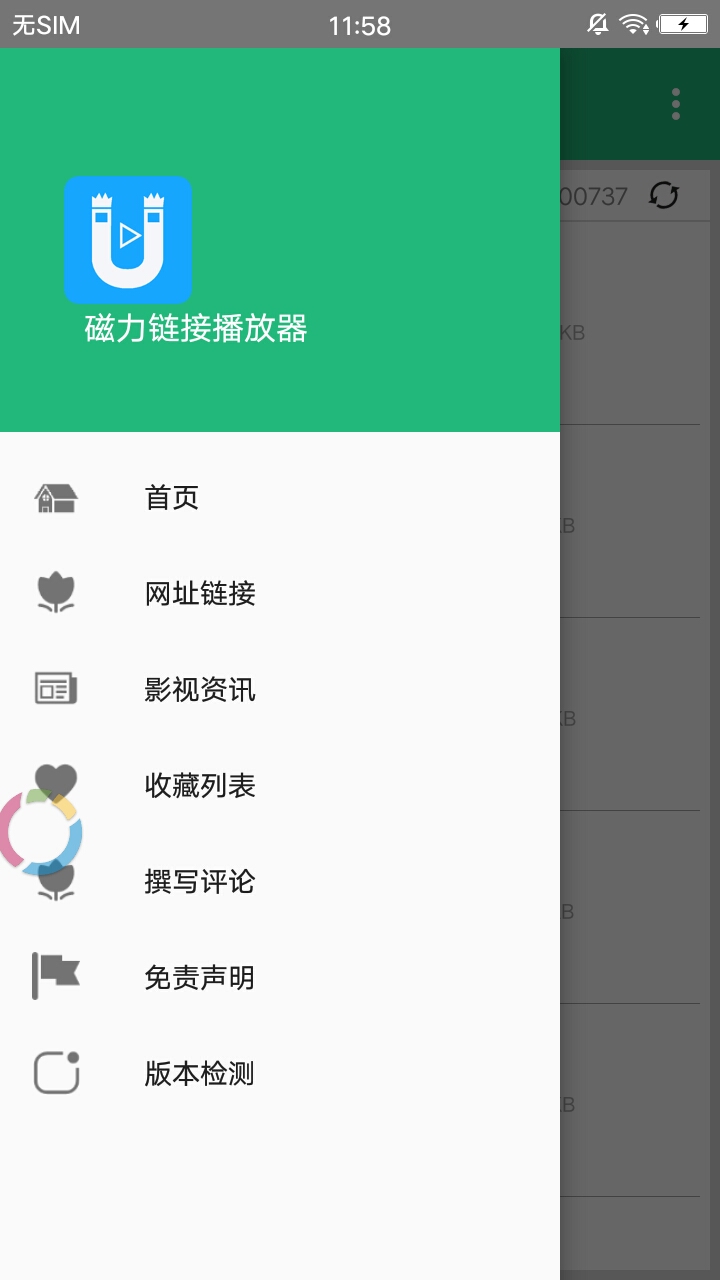The image size is (720, 1280).
Task: Tap 版本检测 to check version
Action: point(200,1073)
